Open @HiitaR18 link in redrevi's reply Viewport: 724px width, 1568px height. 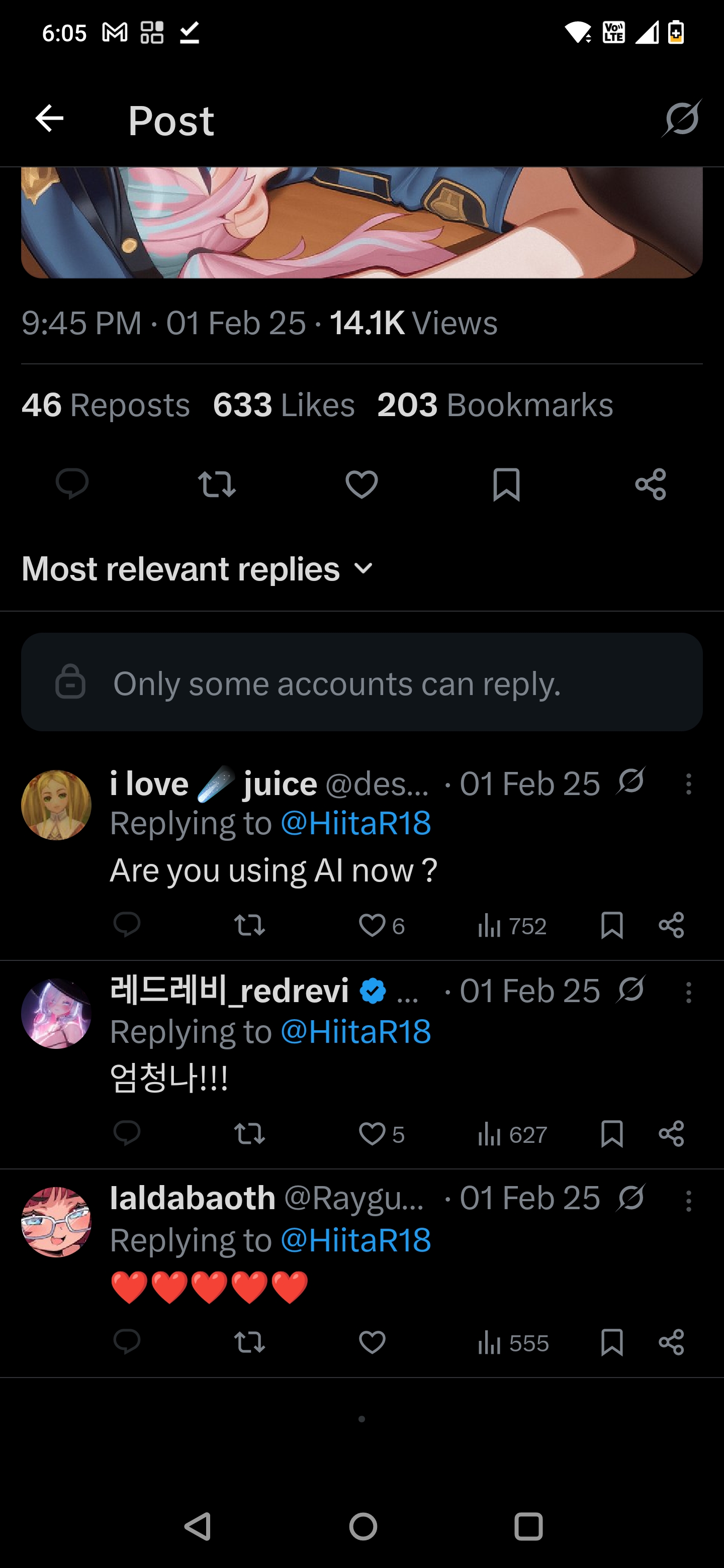coord(355,1032)
